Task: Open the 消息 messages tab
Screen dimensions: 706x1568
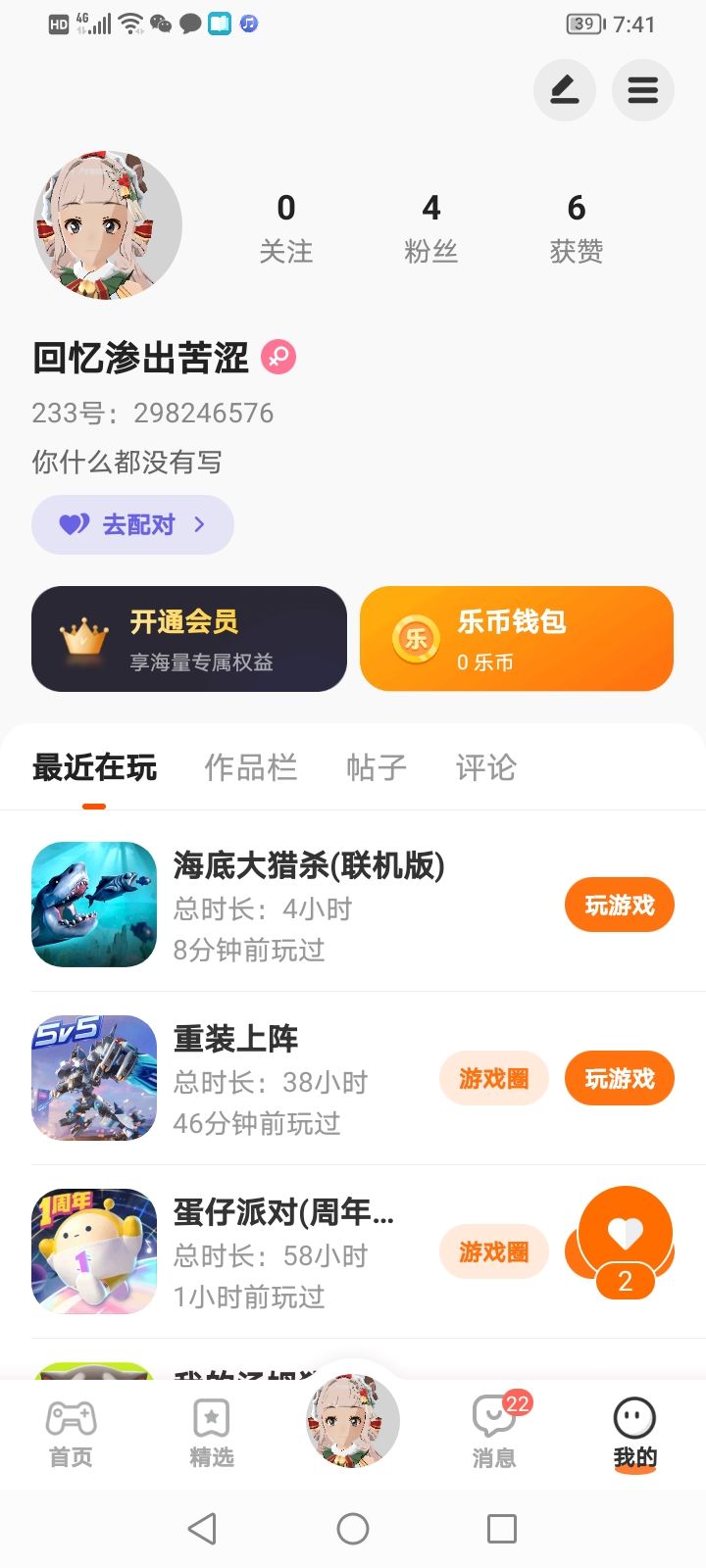Action: tap(494, 1434)
